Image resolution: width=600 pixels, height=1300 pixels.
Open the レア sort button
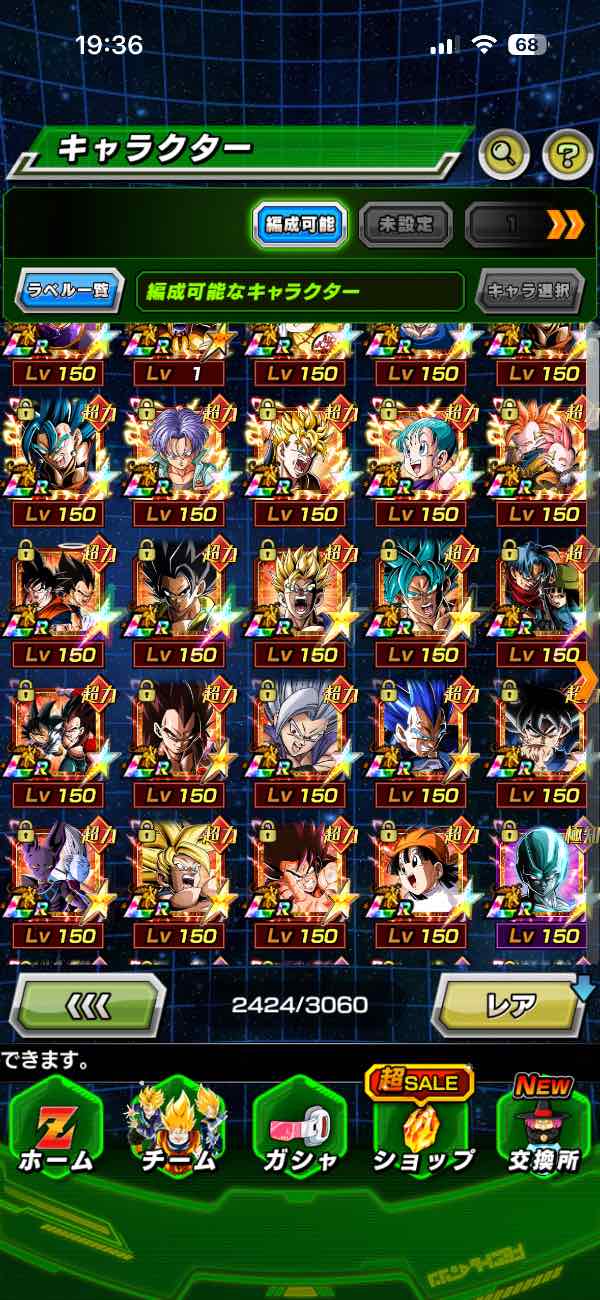pos(511,1004)
